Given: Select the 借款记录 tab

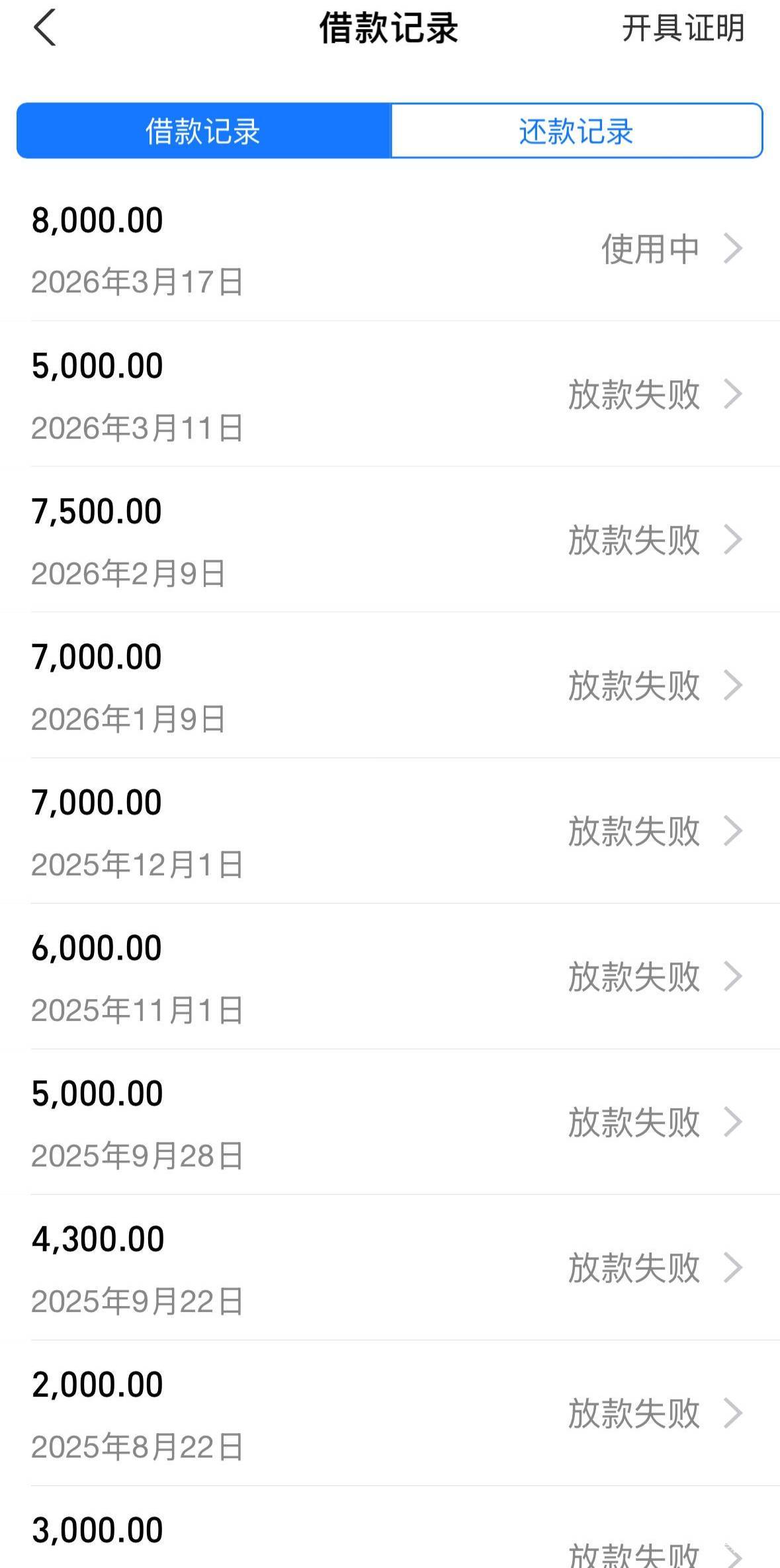Looking at the screenshot, I should (x=204, y=131).
